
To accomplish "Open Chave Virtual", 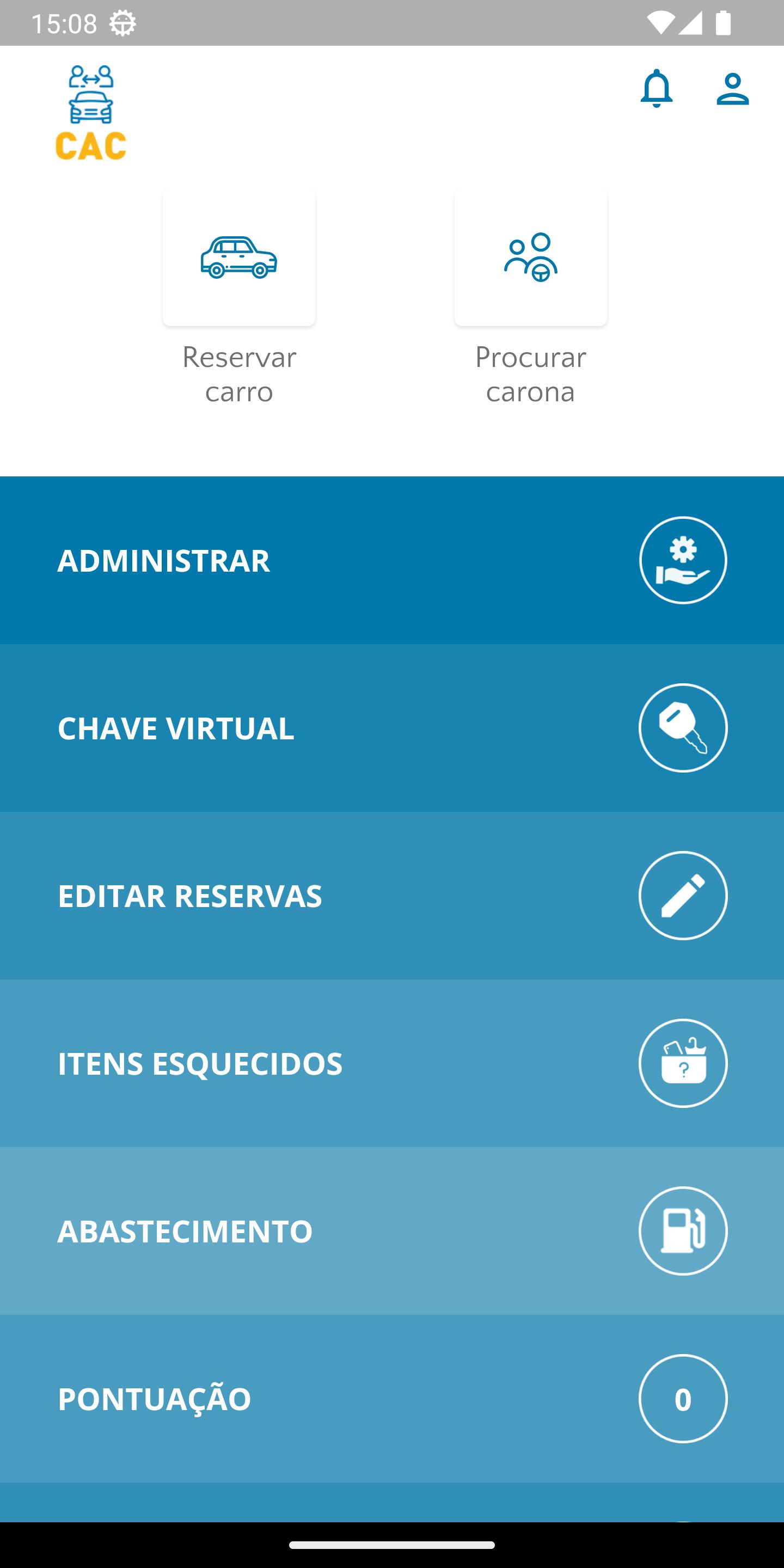I will pyautogui.click(x=392, y=728).
